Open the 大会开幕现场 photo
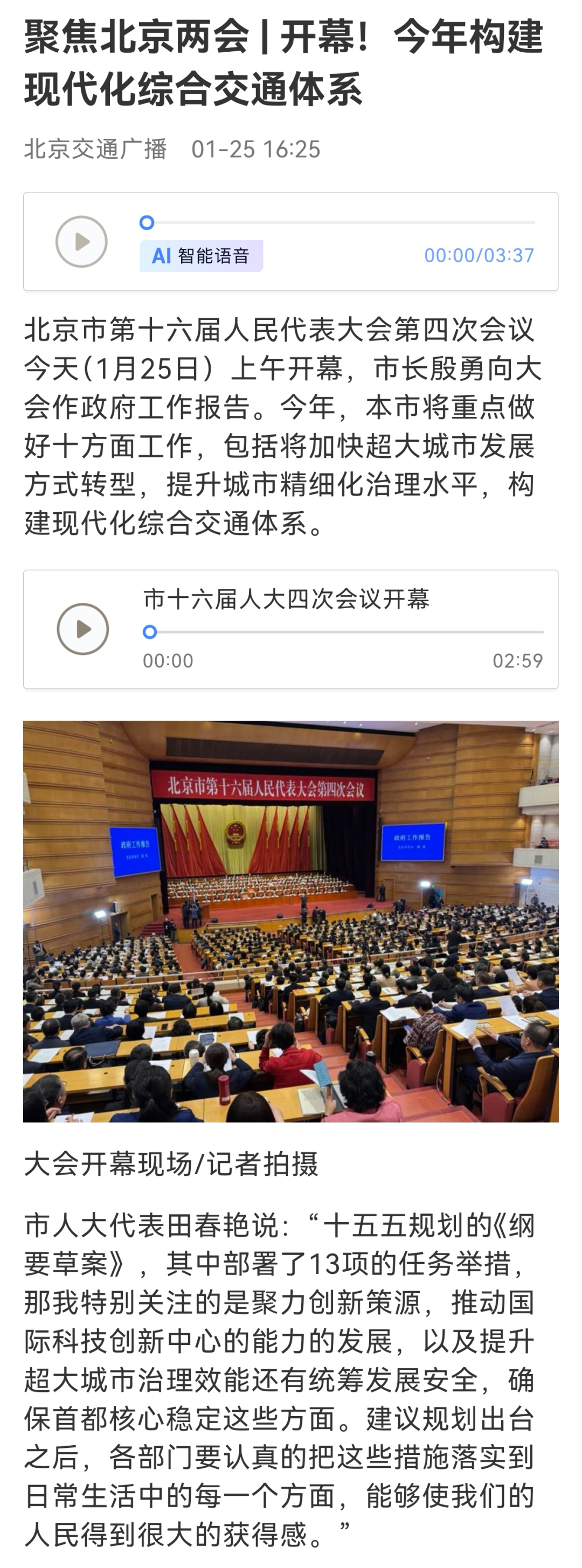The width and height of the screenshot is (582, 1568). (290, 921)
